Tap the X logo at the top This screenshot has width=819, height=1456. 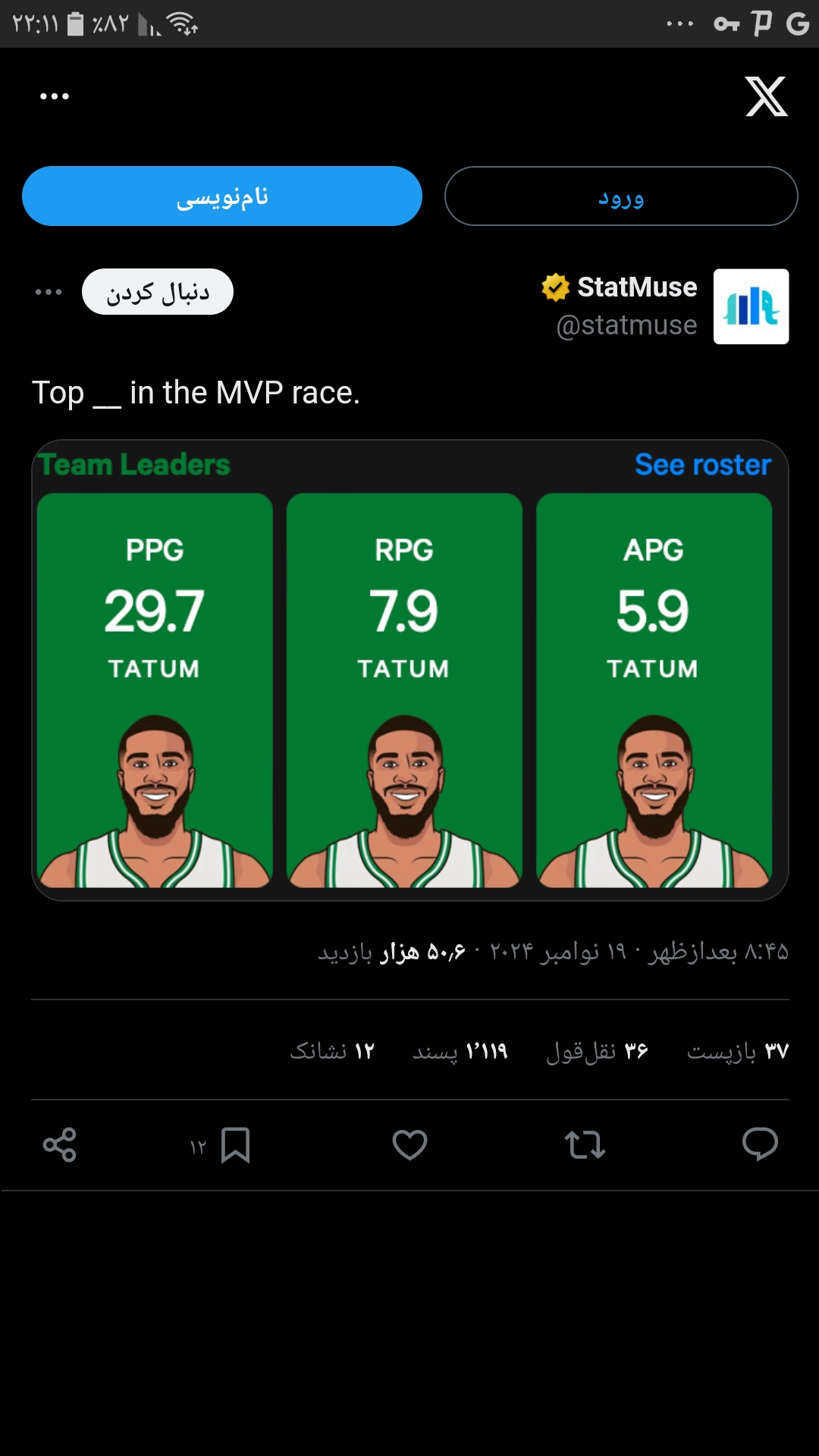tap(766, 96)
